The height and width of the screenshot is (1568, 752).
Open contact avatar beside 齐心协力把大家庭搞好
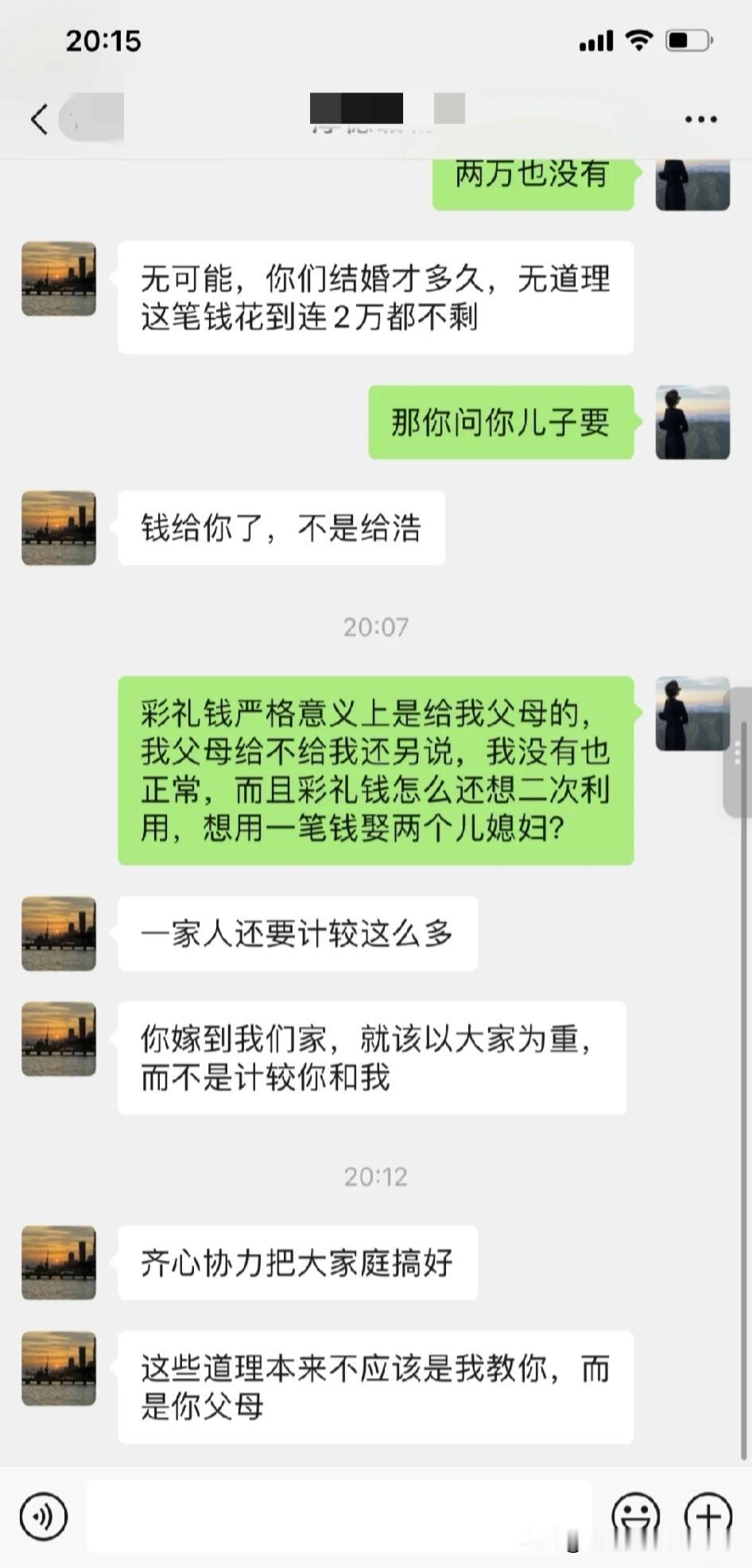click(59, 1263)
